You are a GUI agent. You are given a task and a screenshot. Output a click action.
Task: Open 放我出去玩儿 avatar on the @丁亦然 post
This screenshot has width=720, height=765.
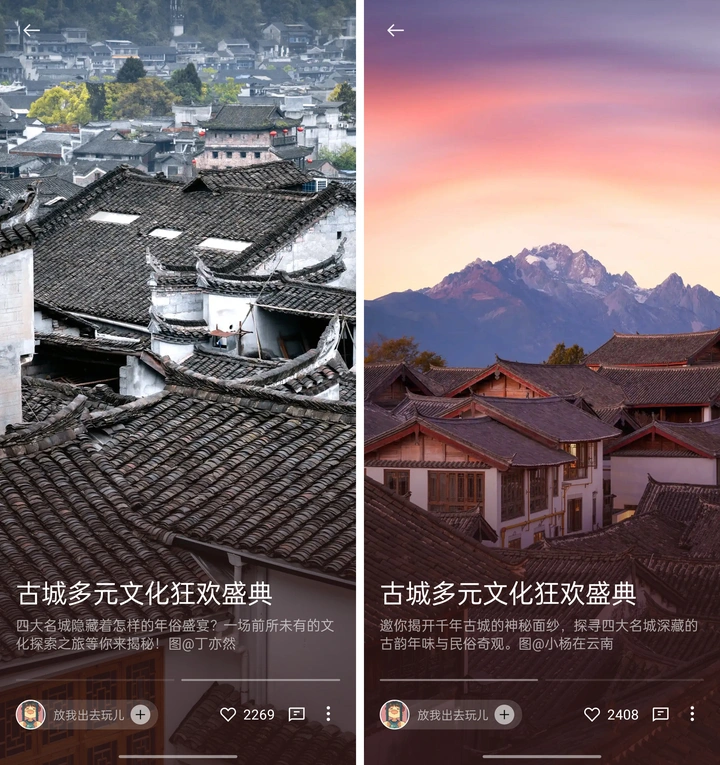pos(31,714)
